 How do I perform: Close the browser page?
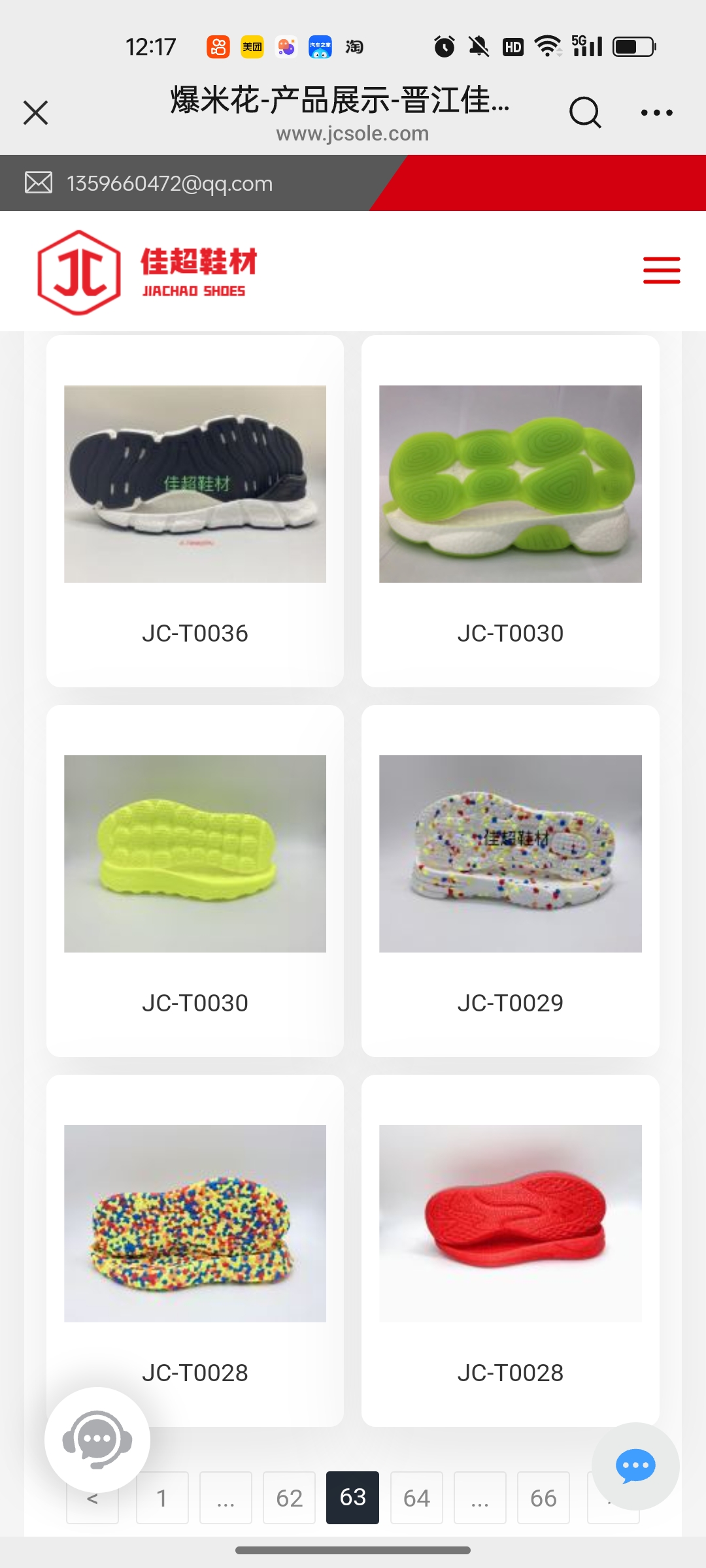(x=36, y=112)
